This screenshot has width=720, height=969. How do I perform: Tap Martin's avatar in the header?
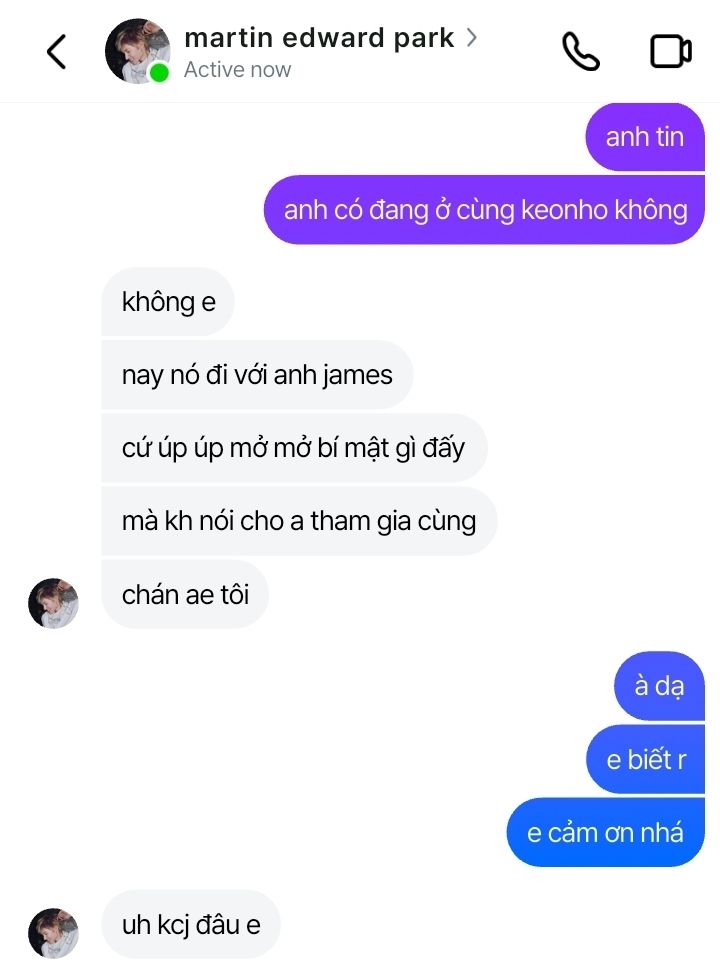137,50
